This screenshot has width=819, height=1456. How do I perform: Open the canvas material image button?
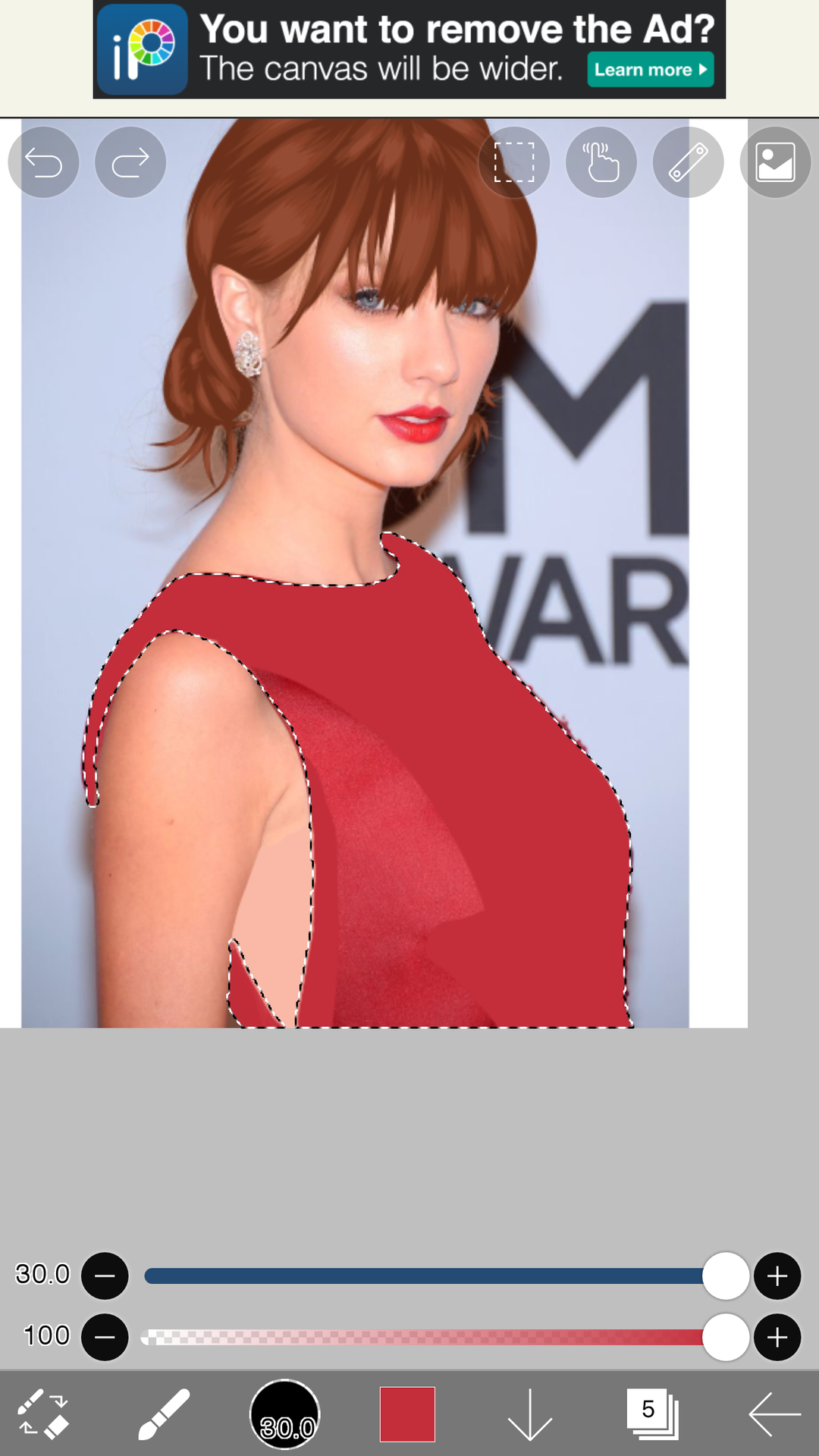[x=776, y=162]
